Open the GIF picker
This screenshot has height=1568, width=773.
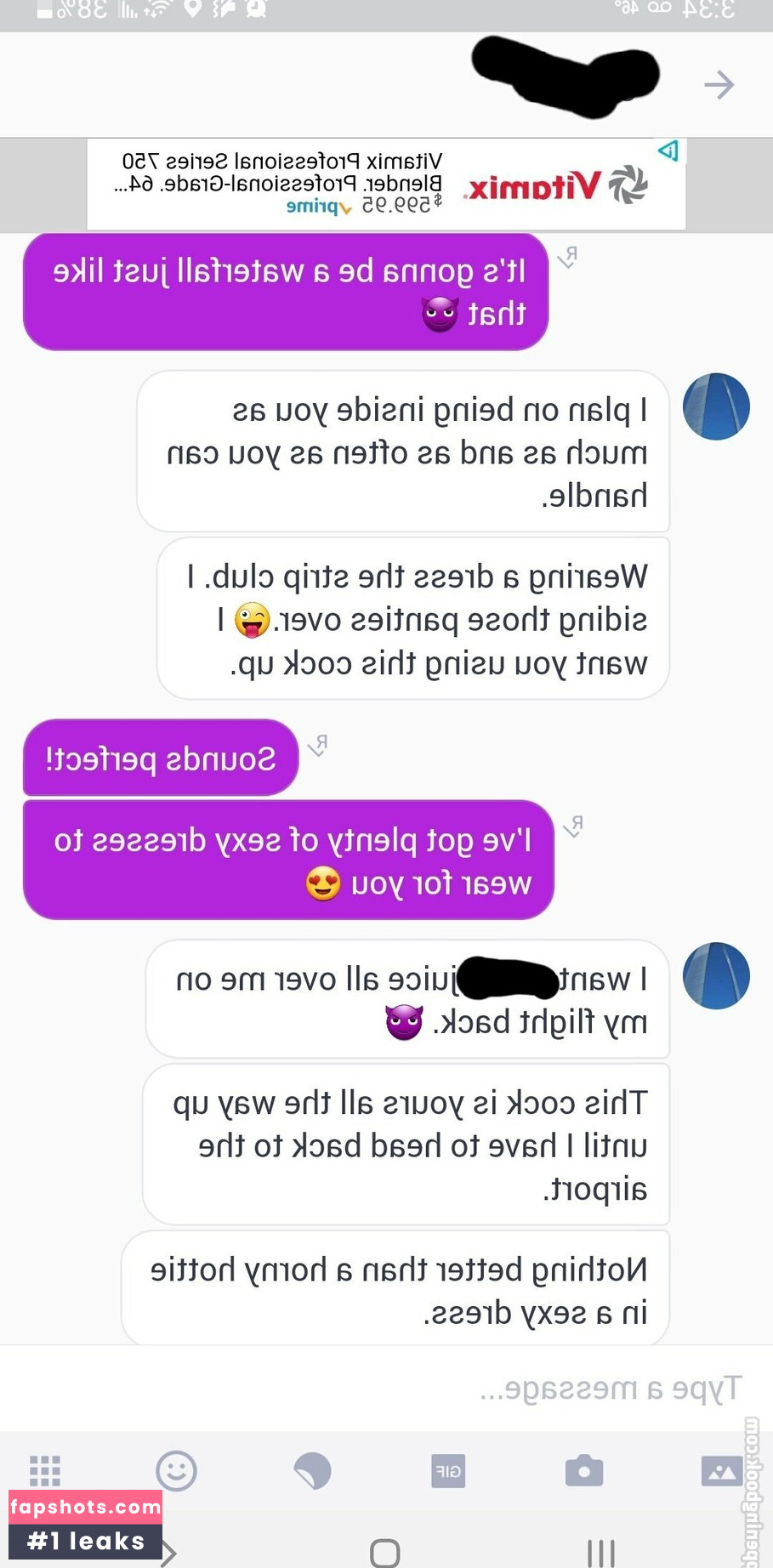448,1471
